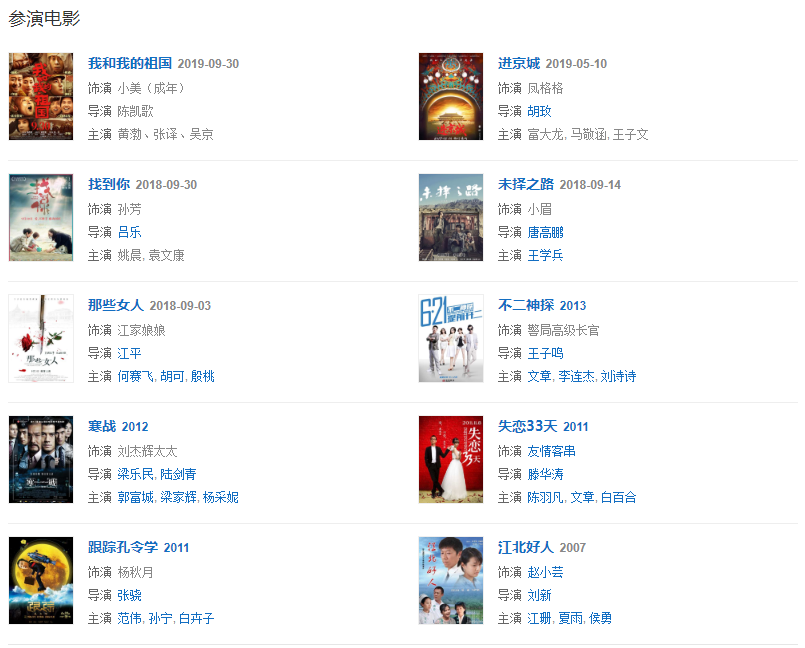Tap the 不二神探 poster thumbnail
This screenshot has width=805, height=648.
coord(450,338)
